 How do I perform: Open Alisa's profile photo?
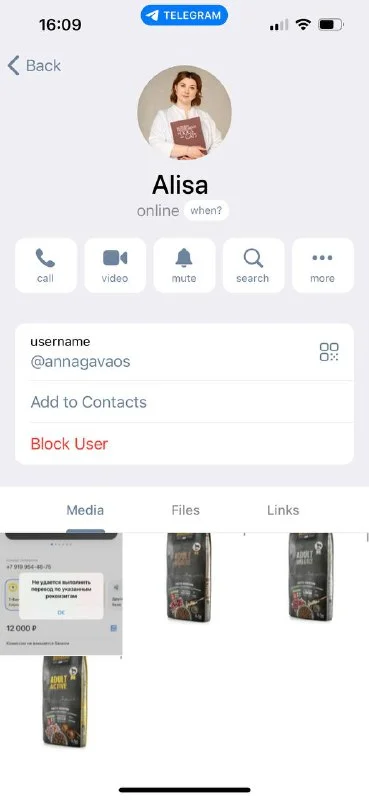tap(184, 112)
